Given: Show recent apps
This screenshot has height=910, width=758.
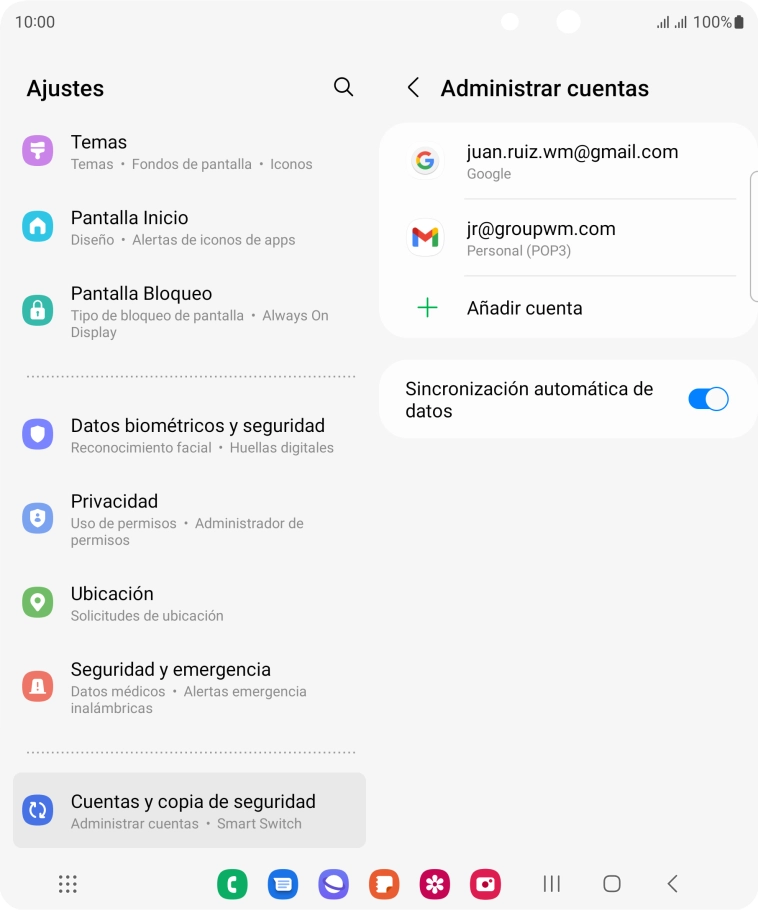Looking at the screenshot, I should [551, 884].
